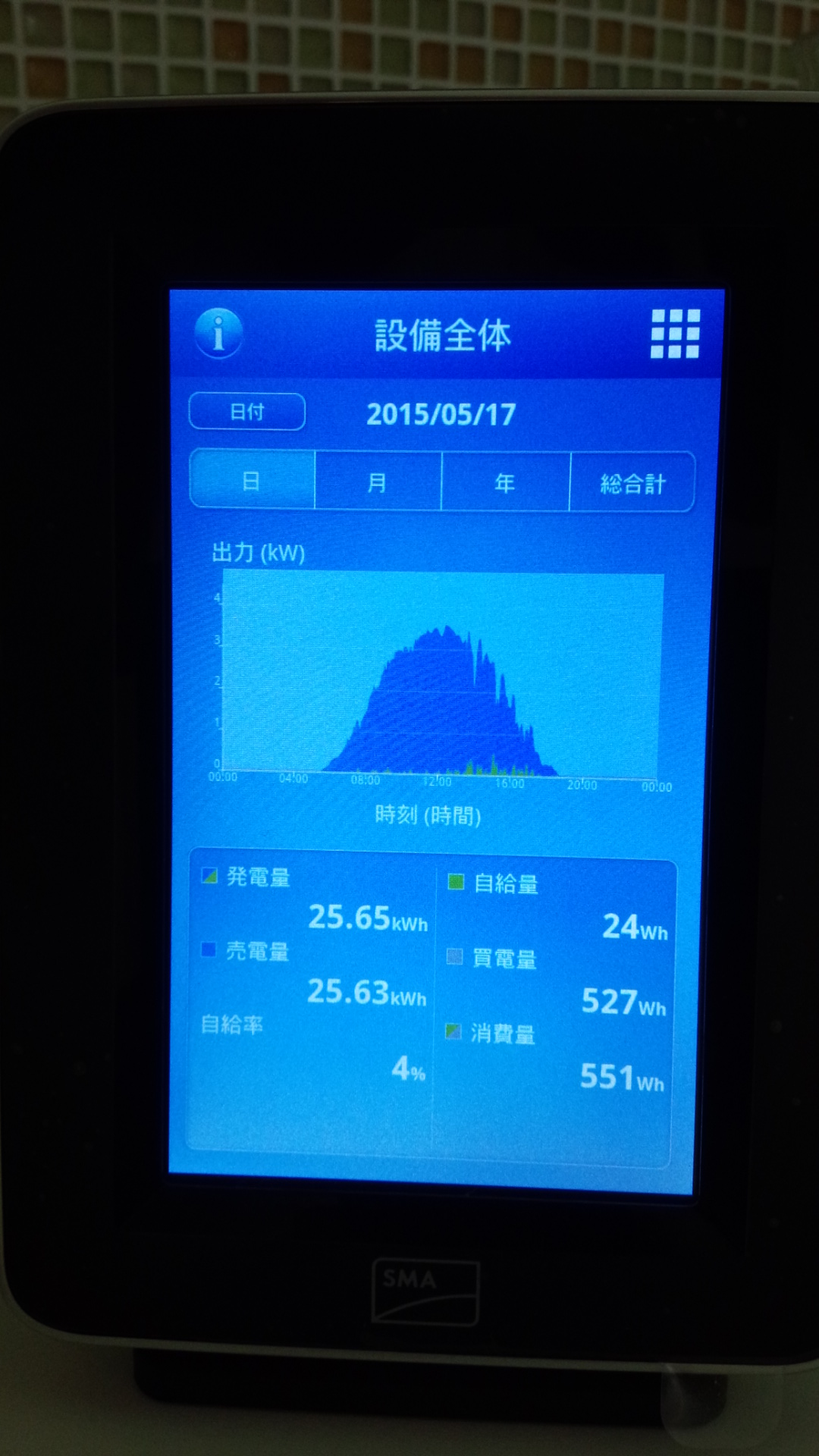This screenshot has height=1456, width=819.
Task: Open the grid menu icon
Action: (675, 334)
